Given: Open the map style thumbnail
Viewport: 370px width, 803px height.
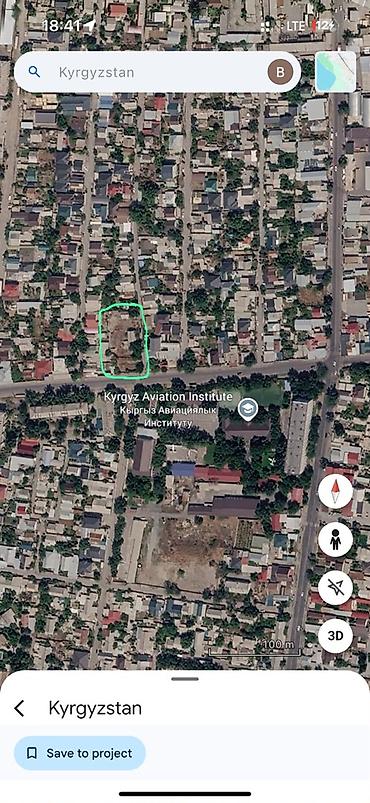Looking at the screenshot, I should click(x=336, y=72).
